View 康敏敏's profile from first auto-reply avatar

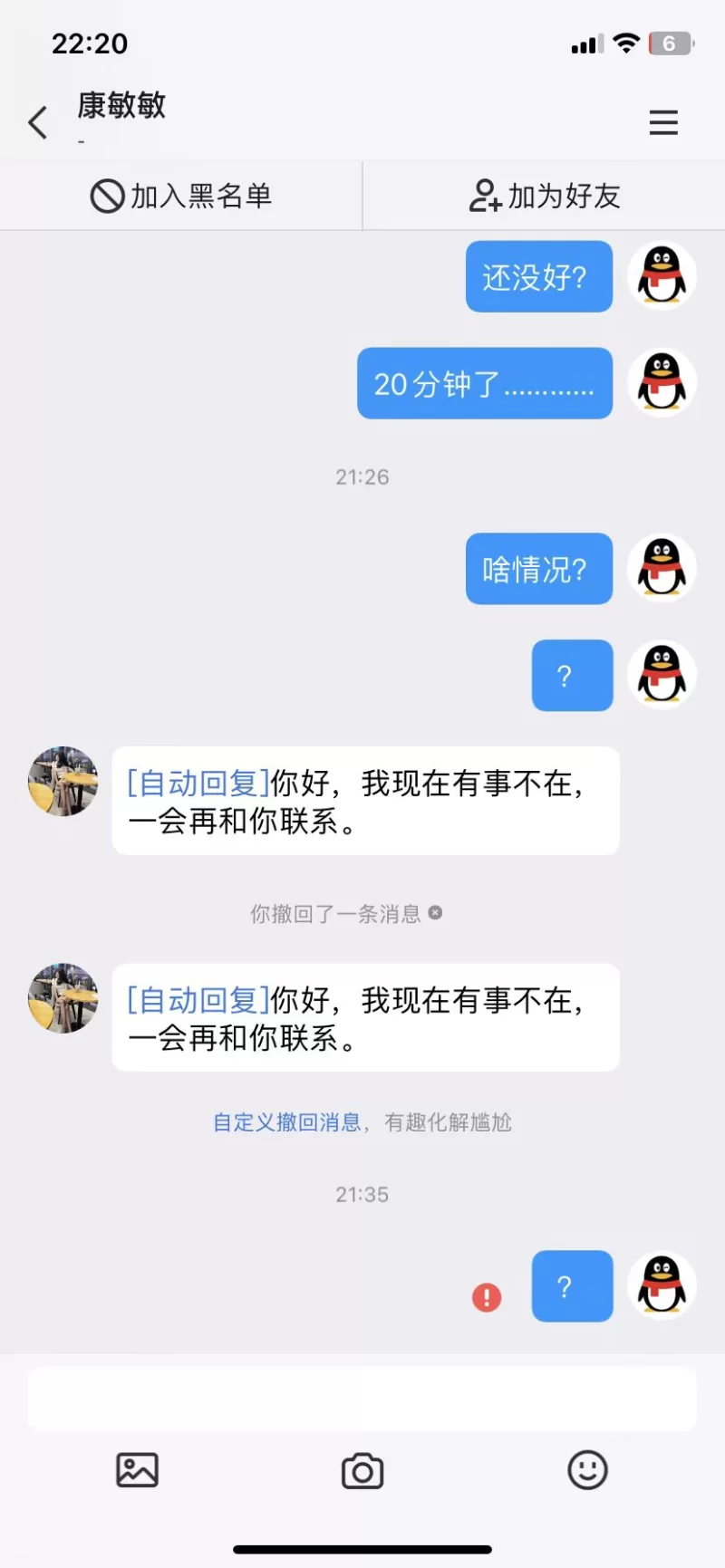[x=63, y=782]
